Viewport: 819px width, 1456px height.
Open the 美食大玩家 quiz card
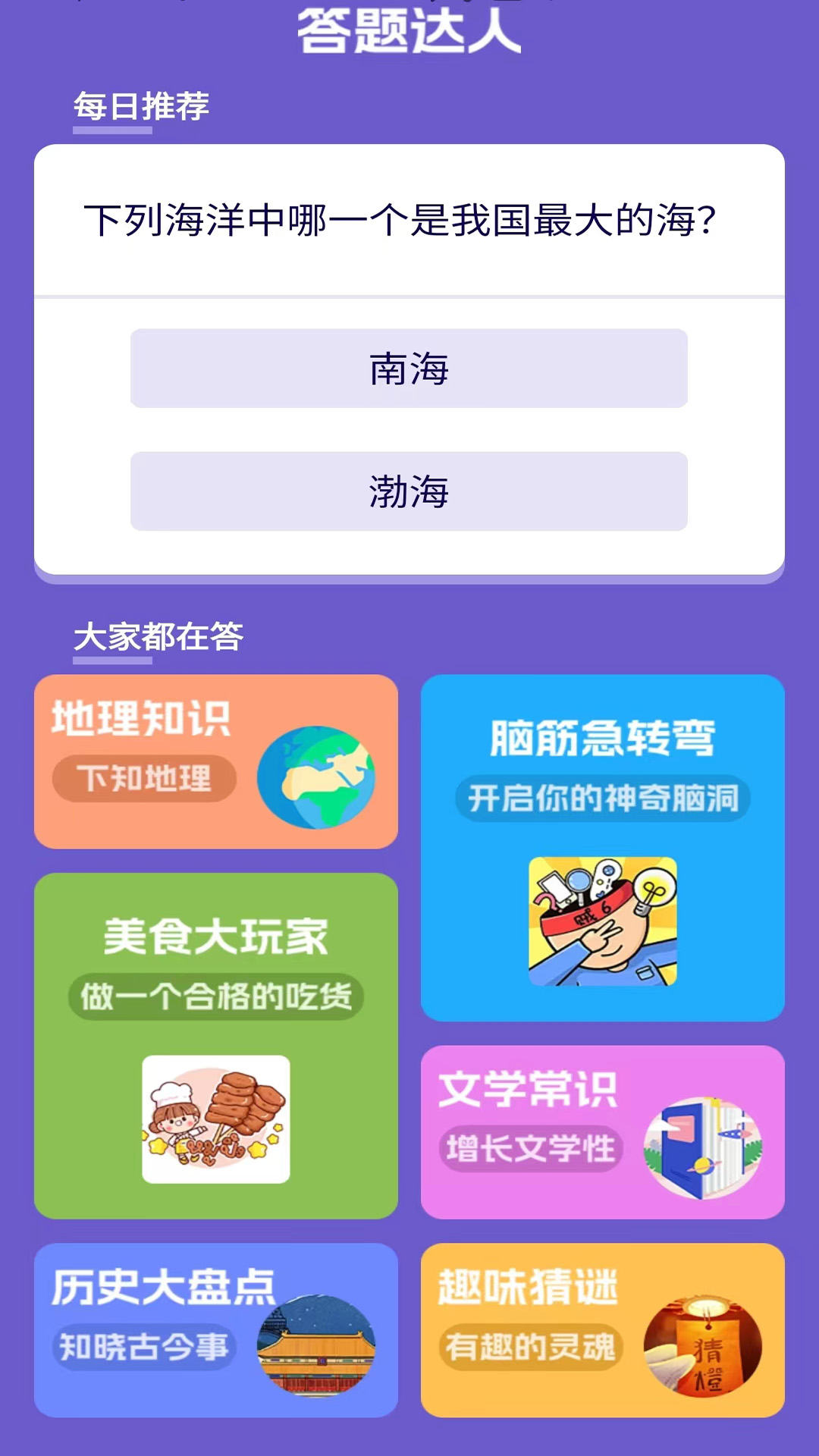click(x=216, y=1045)
